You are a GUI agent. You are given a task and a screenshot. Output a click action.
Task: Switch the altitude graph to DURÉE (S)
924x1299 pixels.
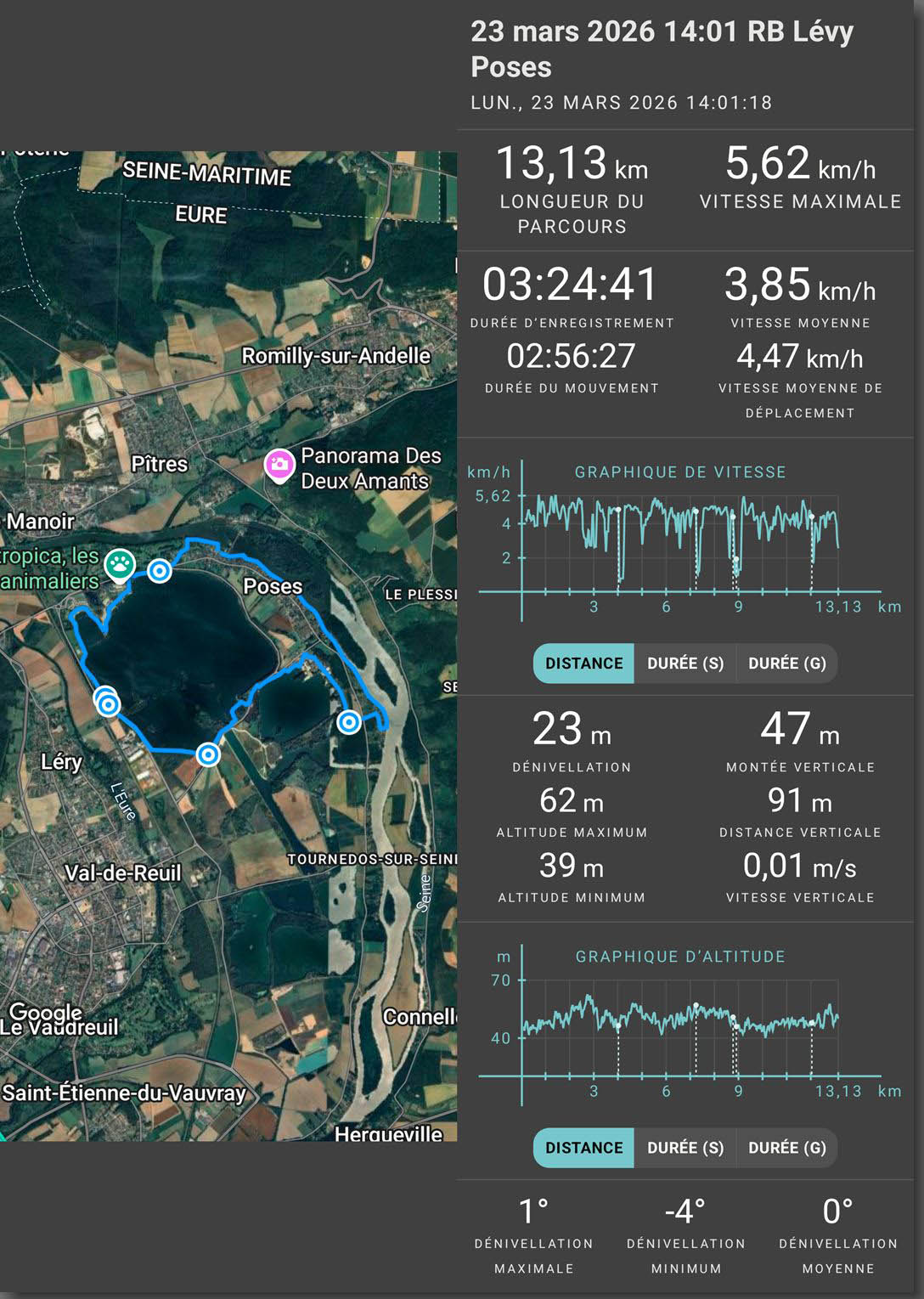point(685,1148)
